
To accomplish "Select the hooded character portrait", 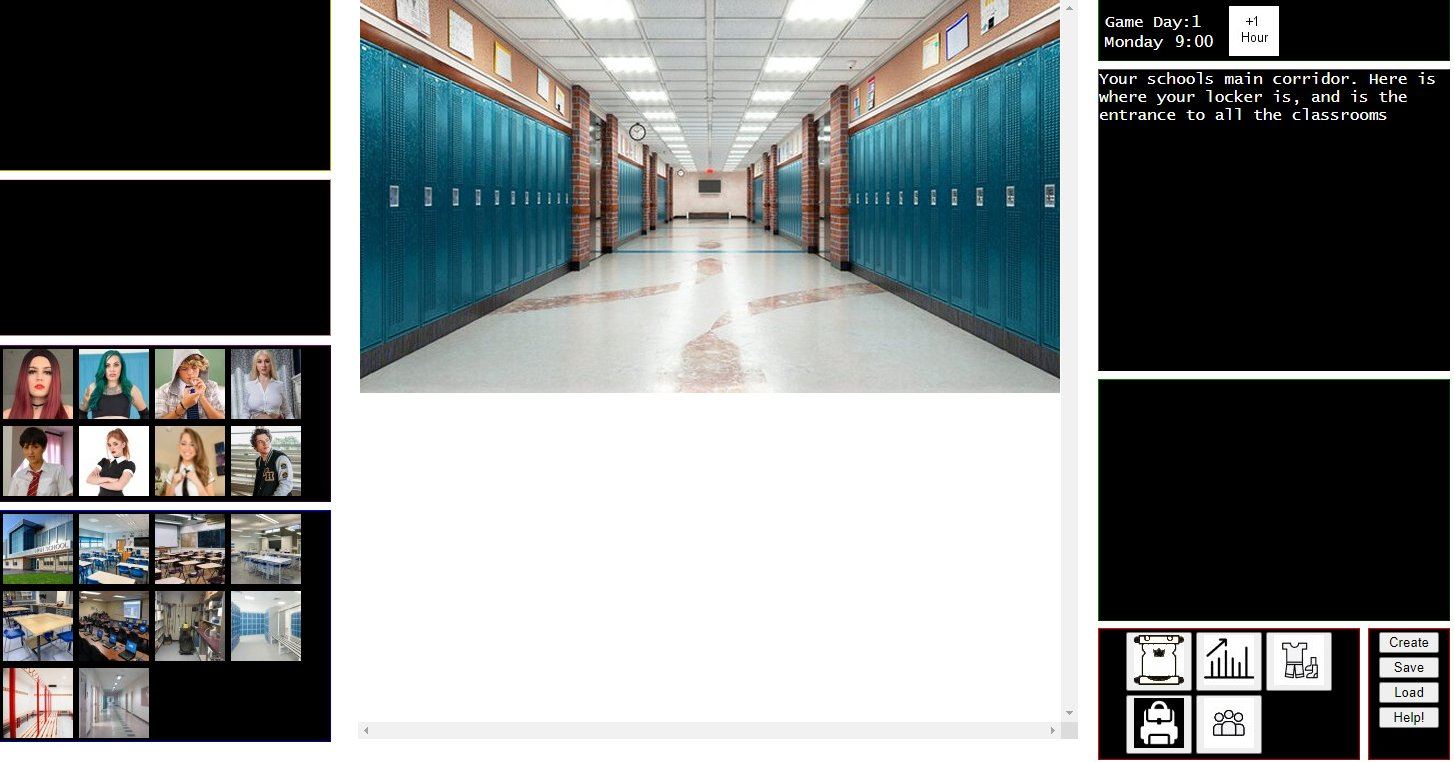I will tap(190, 384).
